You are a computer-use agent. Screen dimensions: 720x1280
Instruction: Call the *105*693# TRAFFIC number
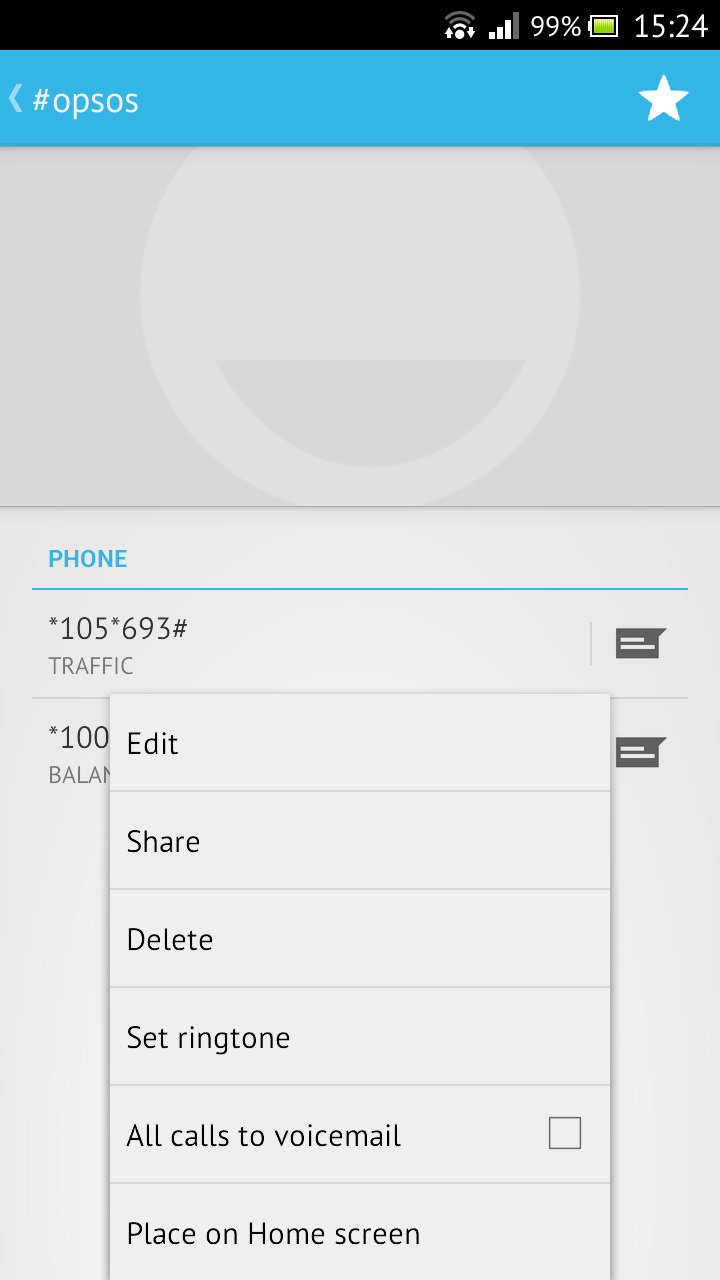click(311, 645)
